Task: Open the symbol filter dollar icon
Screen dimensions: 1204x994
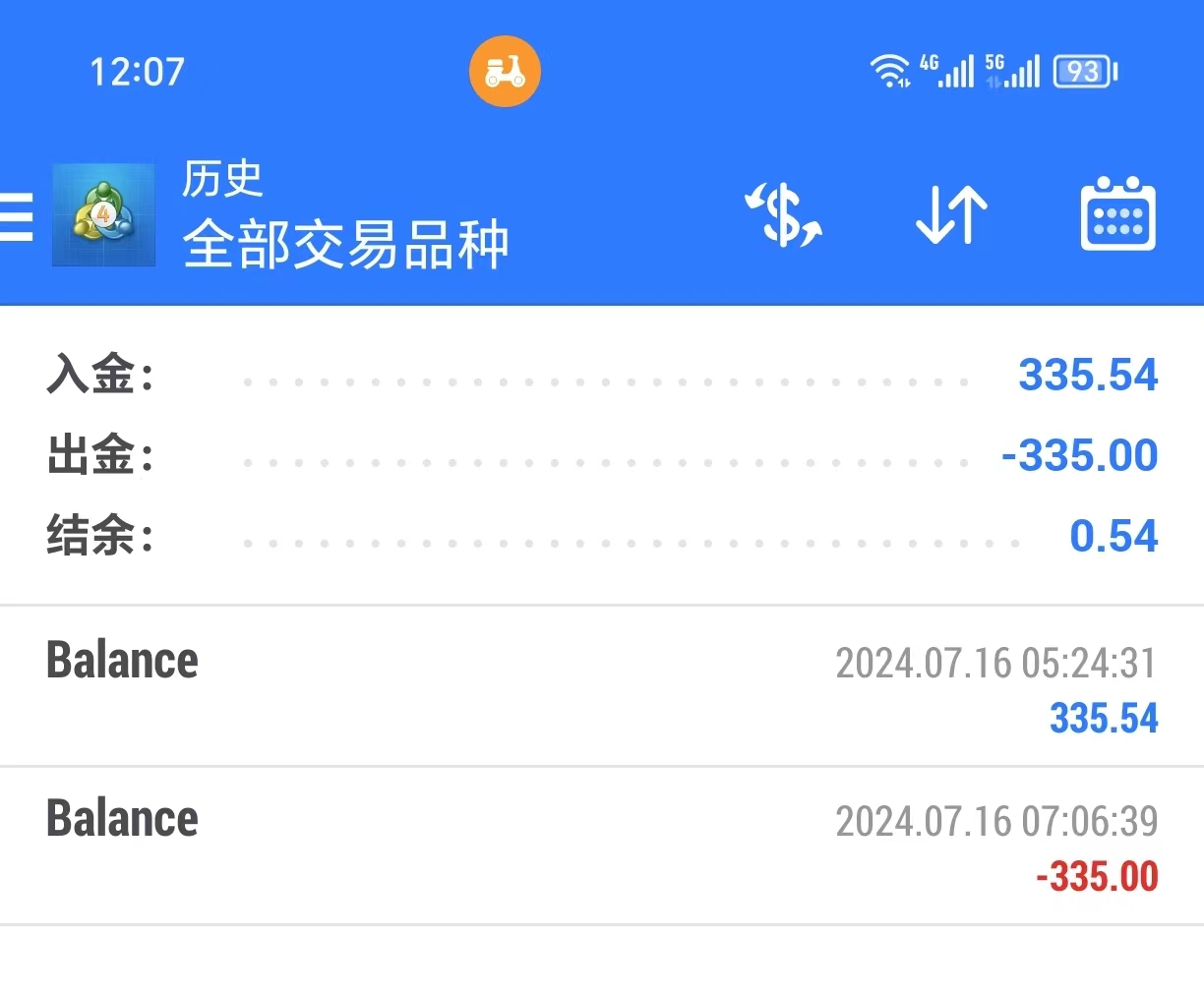Action: click(x=783, y=214)
